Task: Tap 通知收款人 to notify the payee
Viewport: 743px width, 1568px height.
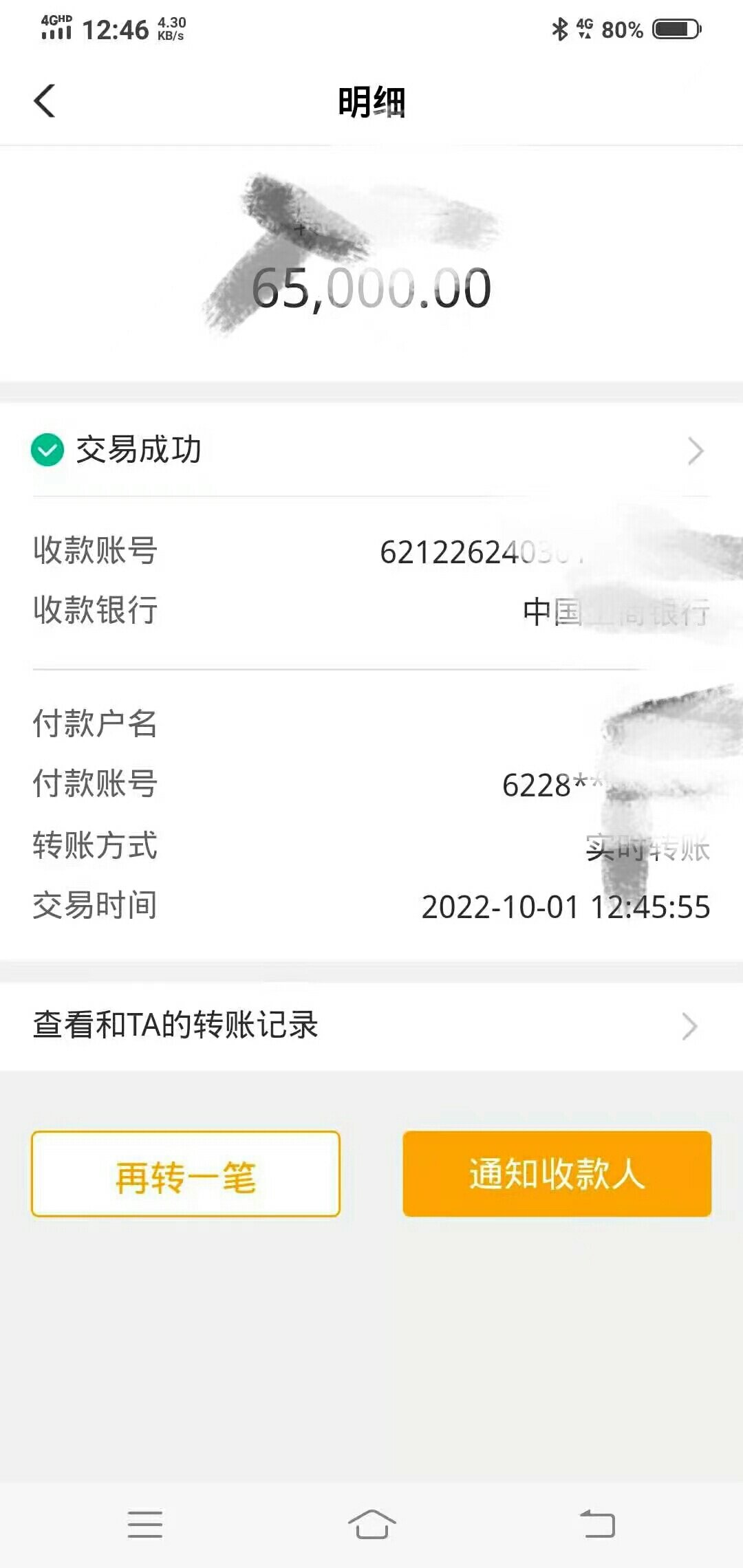Action: pos(557,1174)
